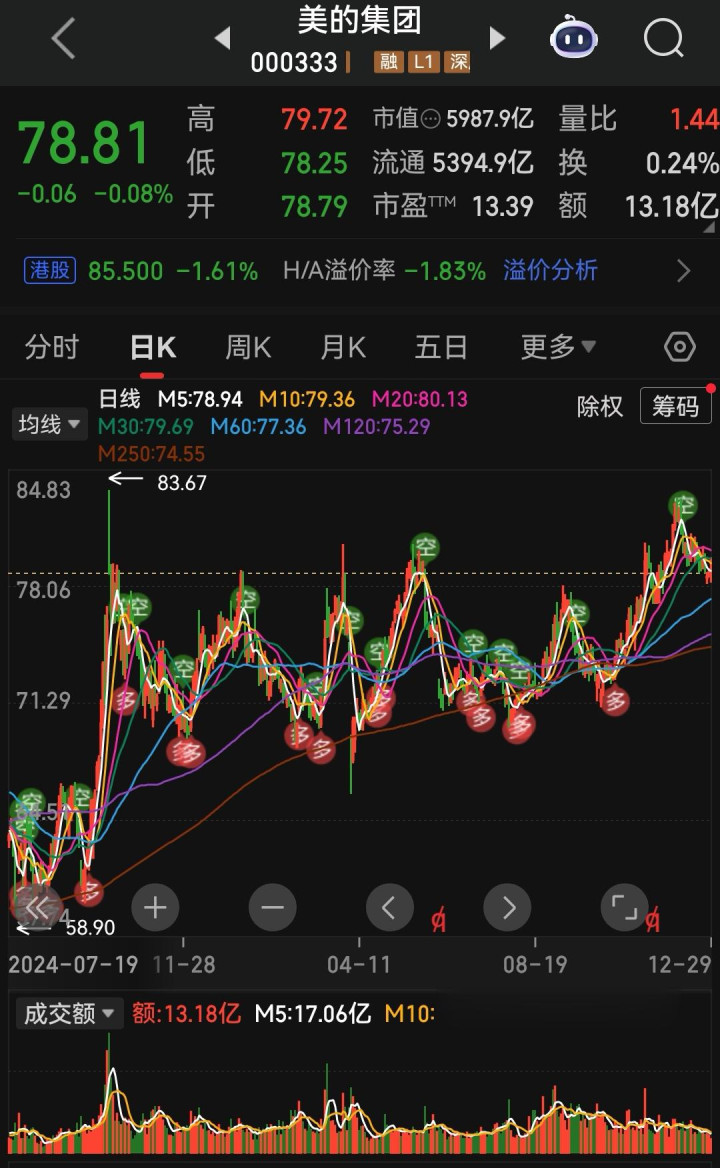Switch to the previous stock
The width and height of the screenshot is (720, 1168).
[x=222, y=39]
